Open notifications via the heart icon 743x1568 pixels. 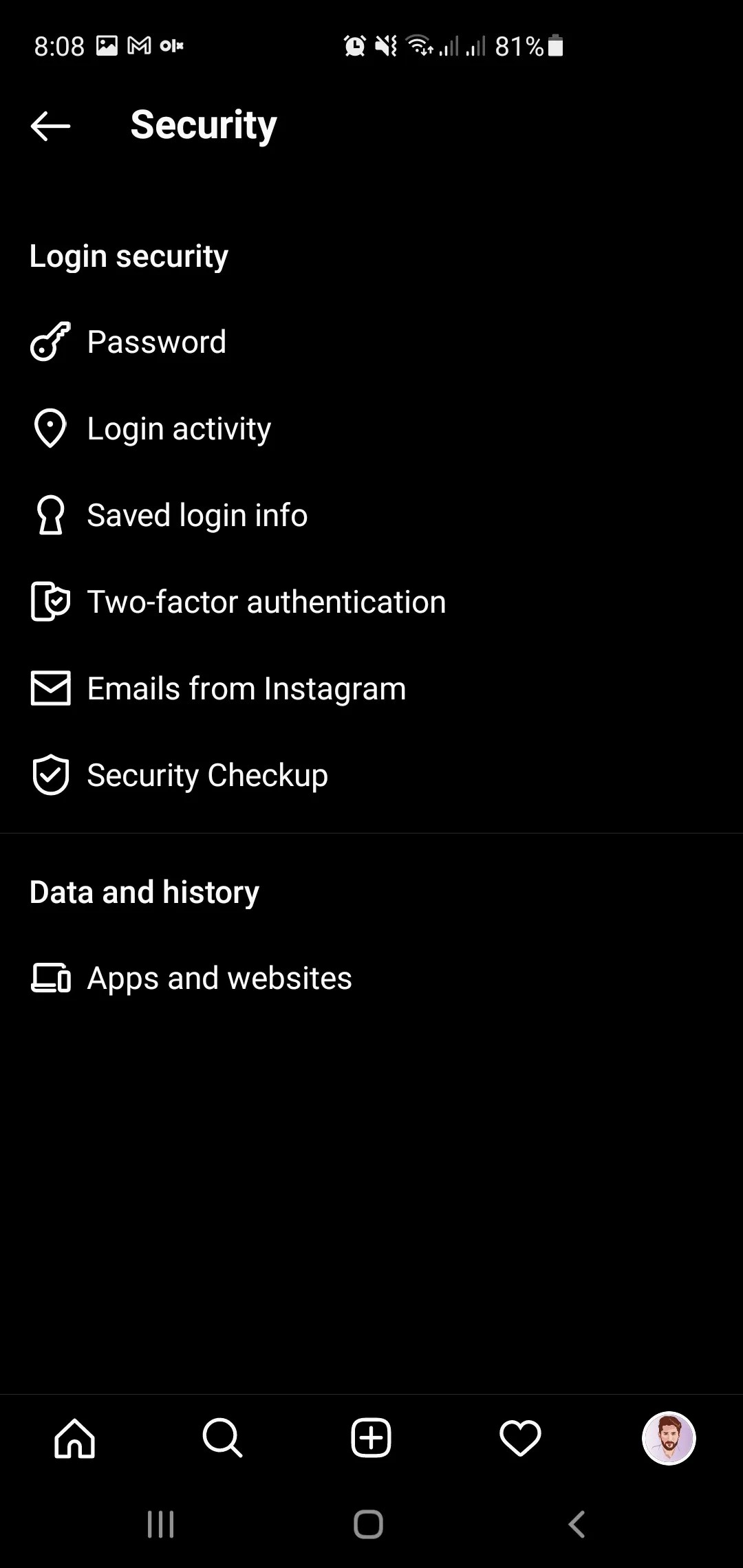[520, 1437]
